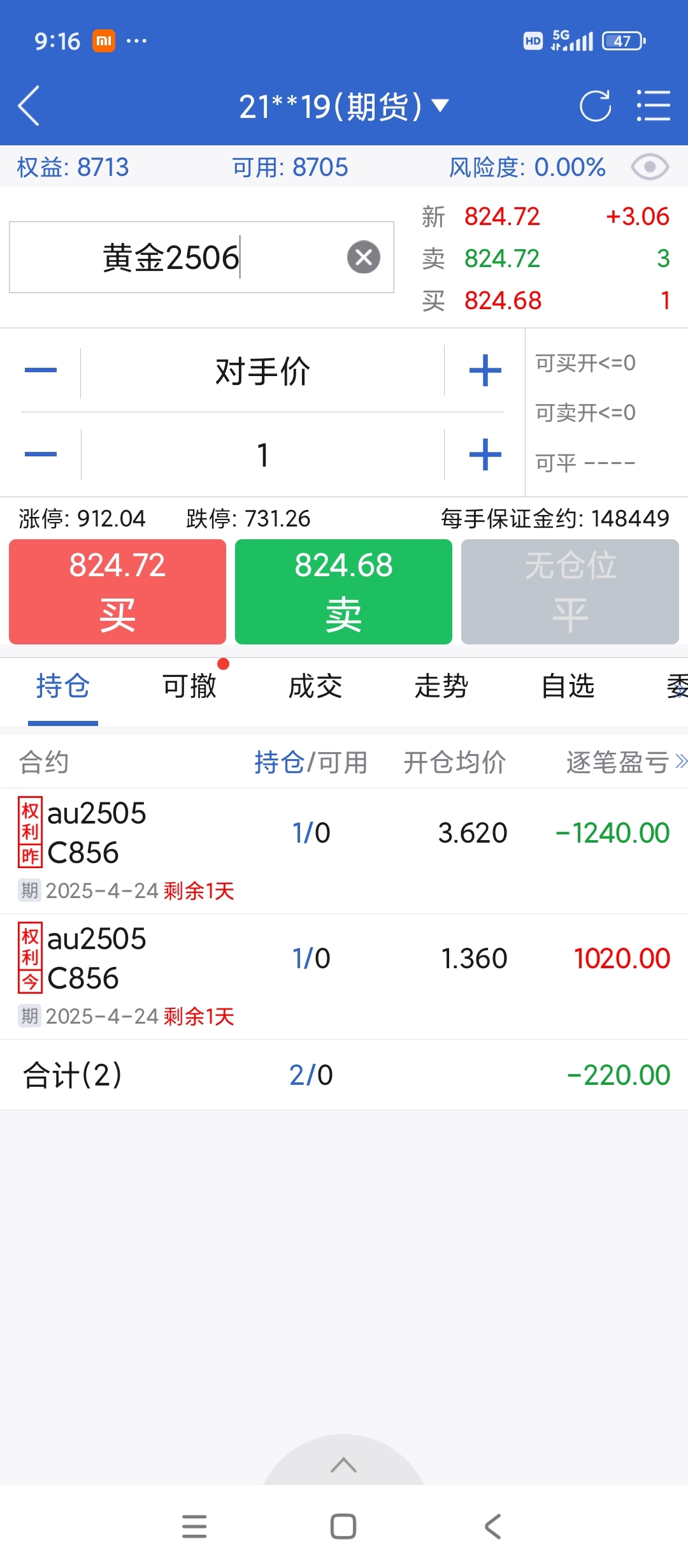
Task: Expand the bottom panel with up chevron
Action: coord(344,1465)
